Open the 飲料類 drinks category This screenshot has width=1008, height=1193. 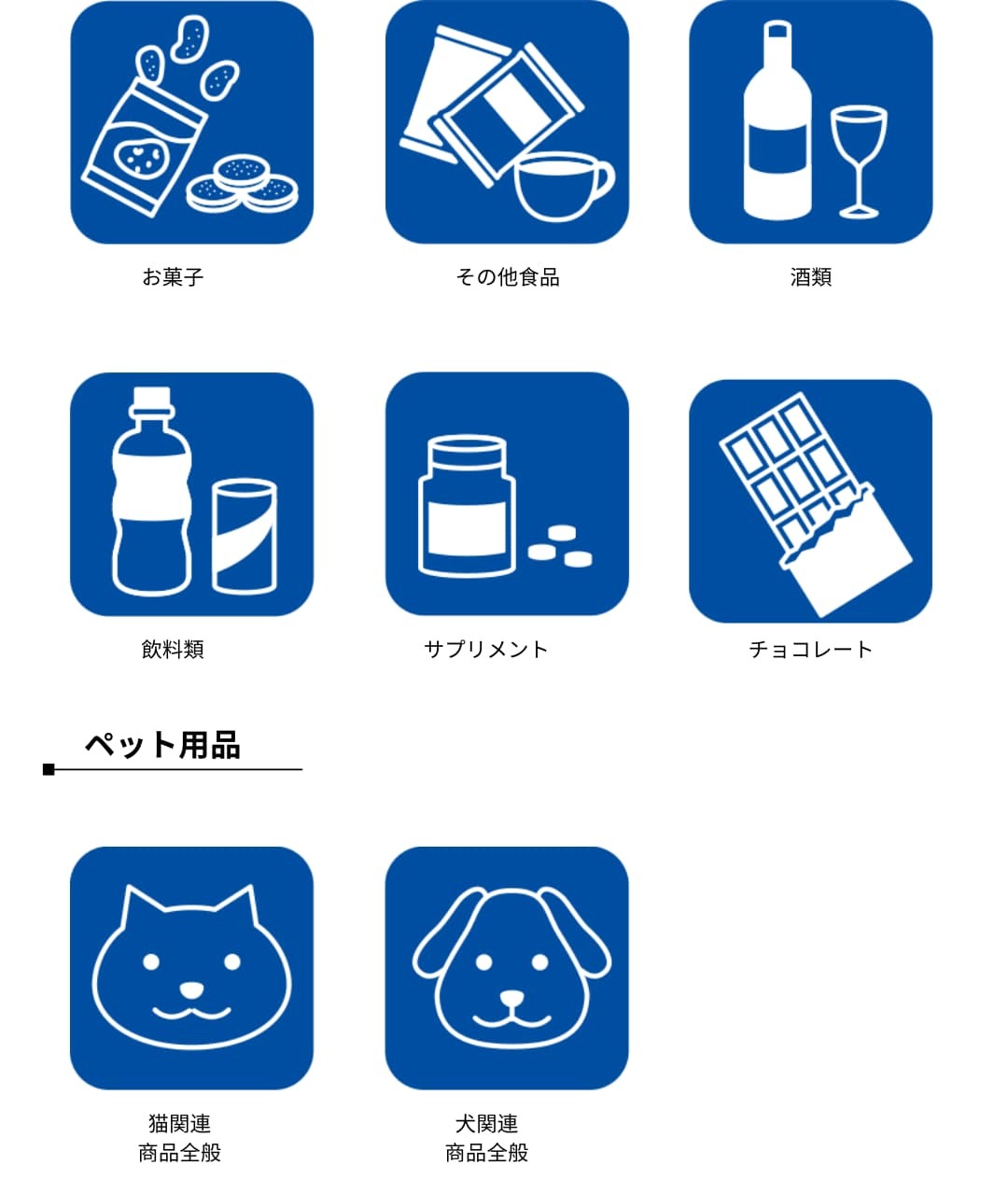pos(191,495)
